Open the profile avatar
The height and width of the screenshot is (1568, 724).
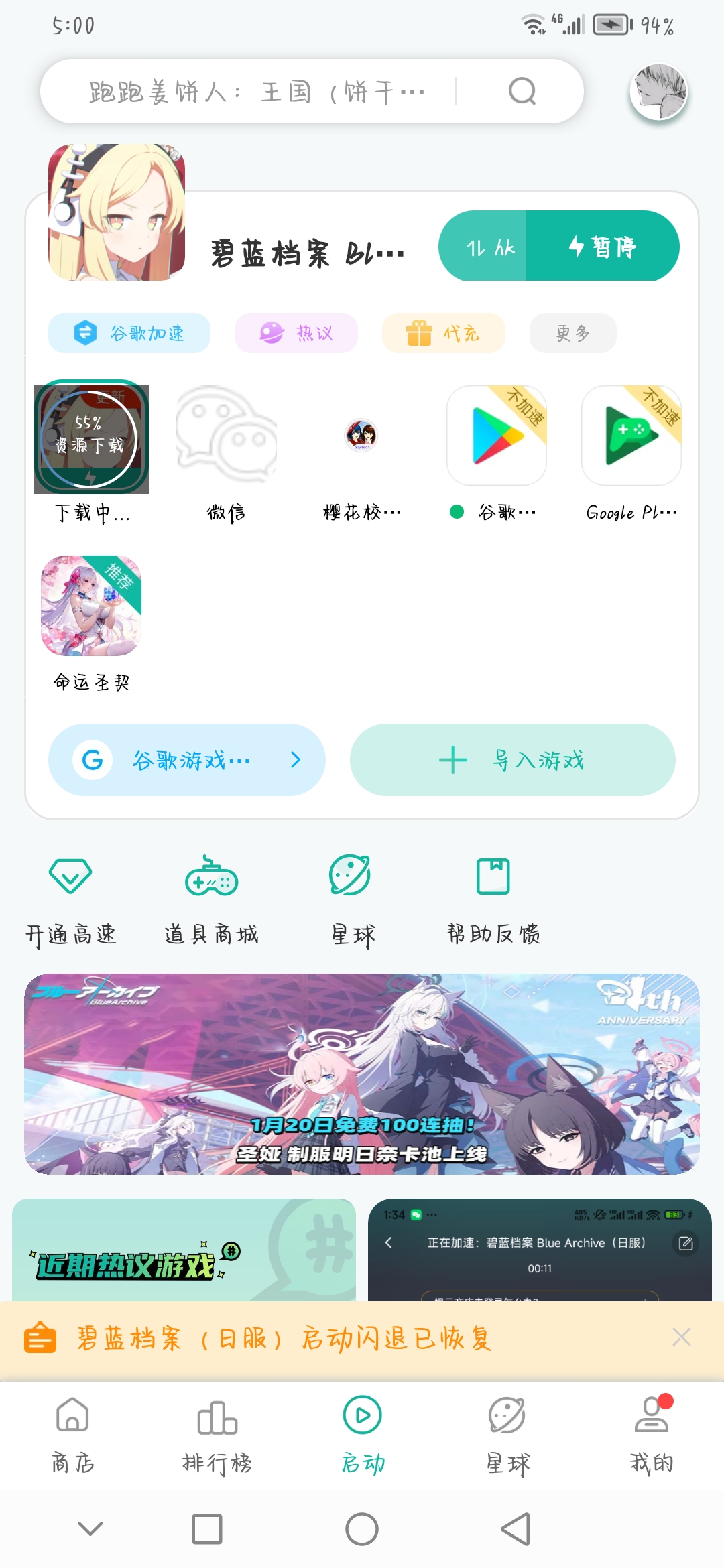pos(660,92)
